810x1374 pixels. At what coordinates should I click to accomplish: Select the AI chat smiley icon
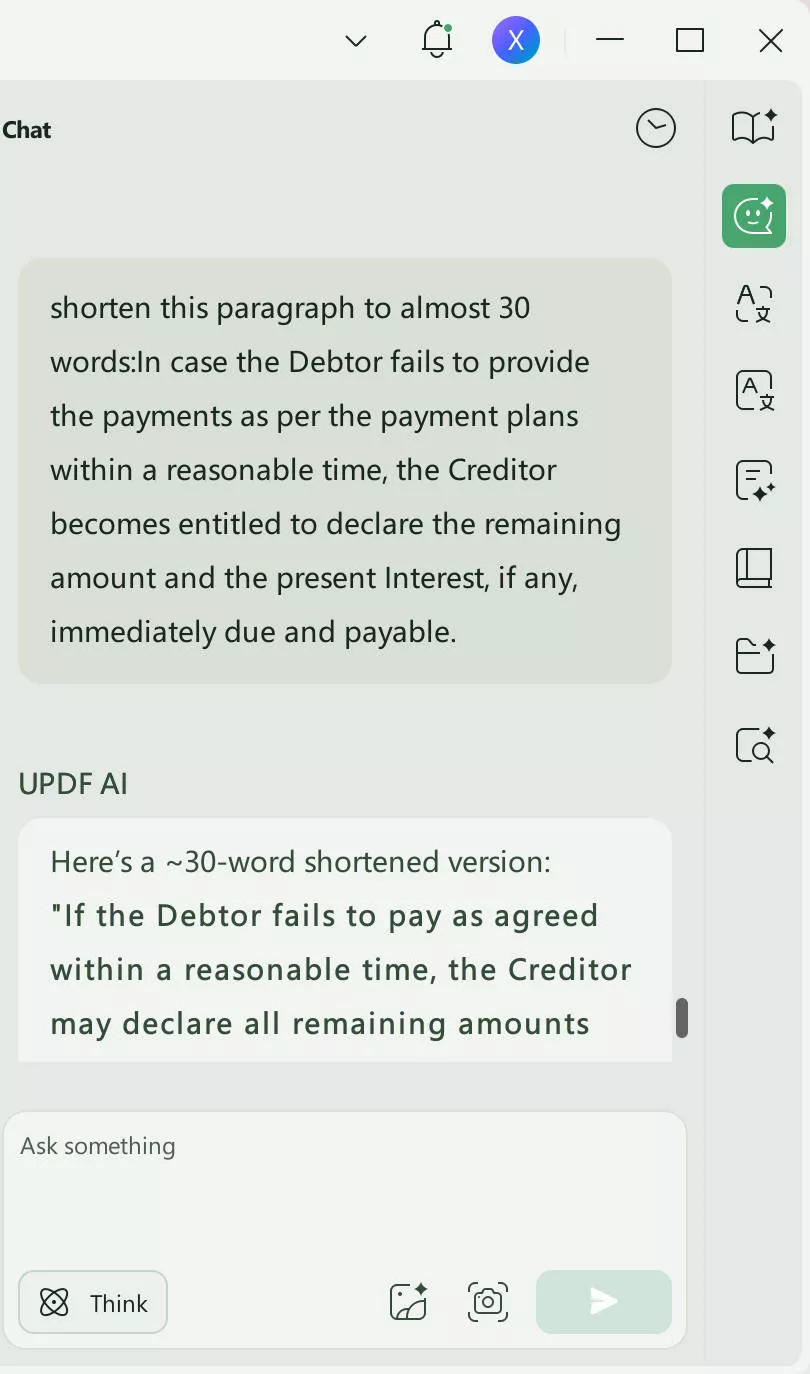click(x=754, y=215)
